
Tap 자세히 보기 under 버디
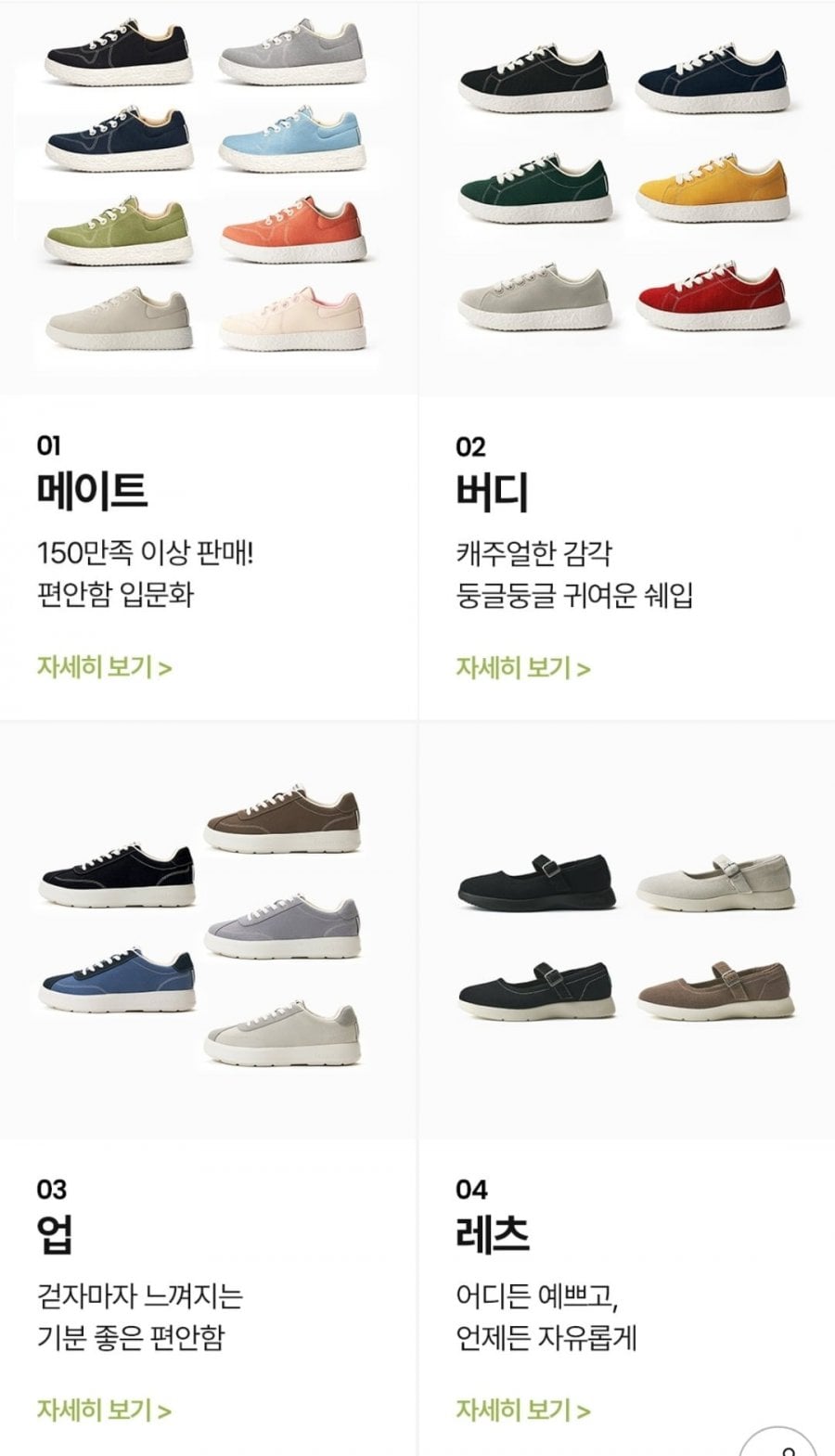tap(523, 667)
